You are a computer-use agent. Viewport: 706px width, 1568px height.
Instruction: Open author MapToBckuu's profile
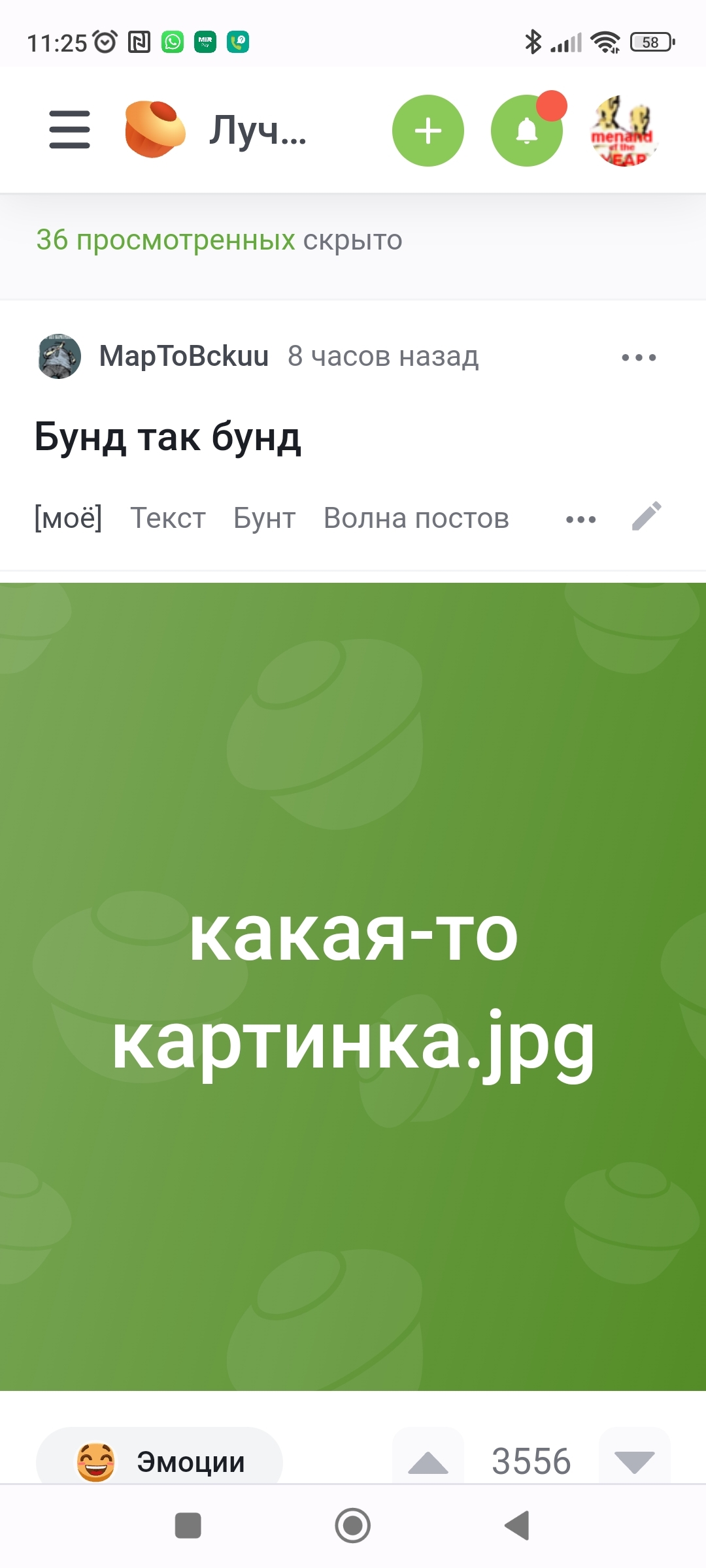183,356
